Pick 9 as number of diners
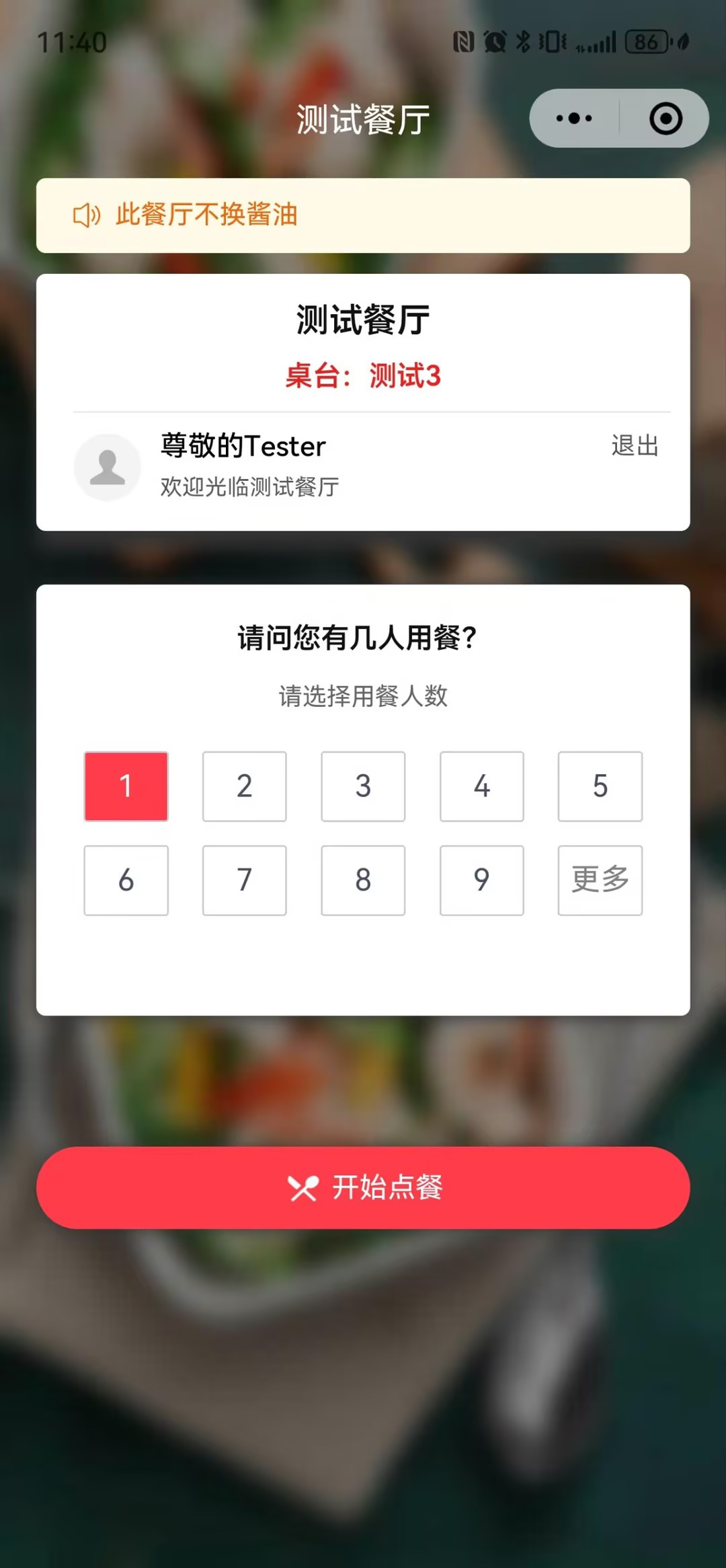726x1568 pixels. click(x=481, y=880)
